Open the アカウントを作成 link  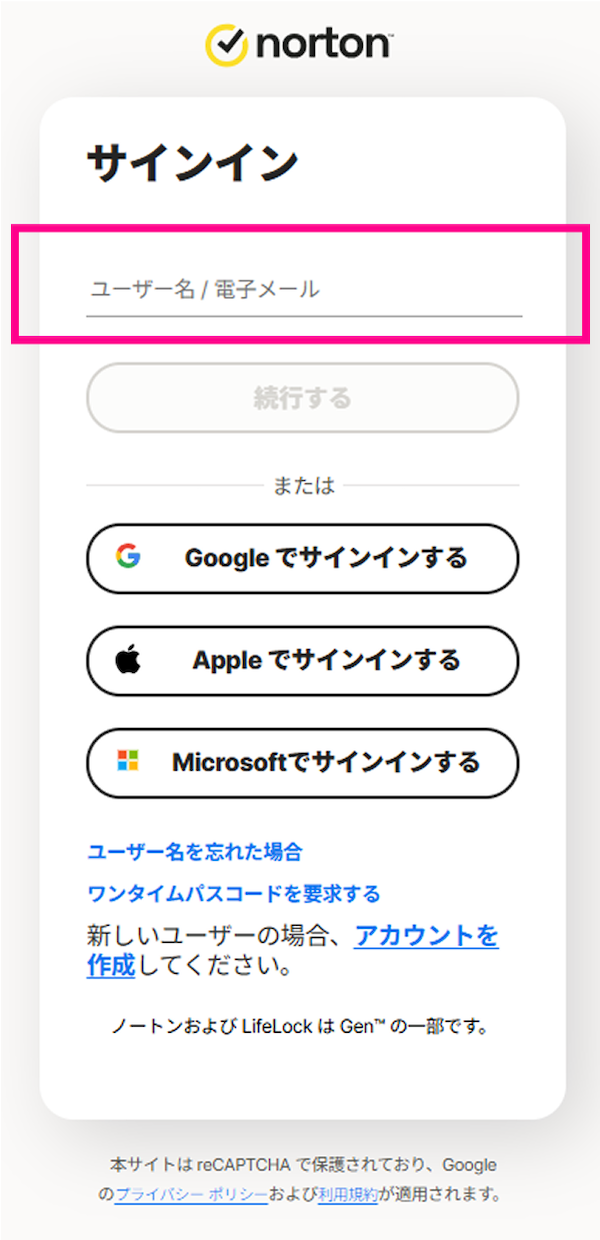pyautogui.click(x=426, y=937)
